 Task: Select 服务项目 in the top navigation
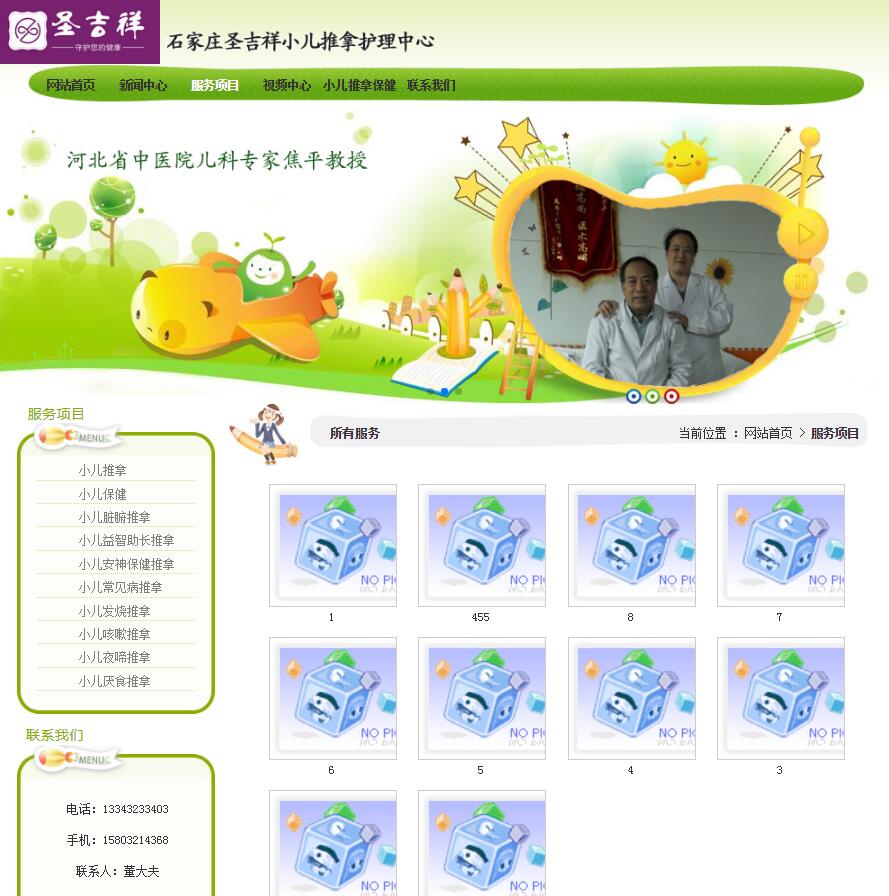tap(215, 86)
